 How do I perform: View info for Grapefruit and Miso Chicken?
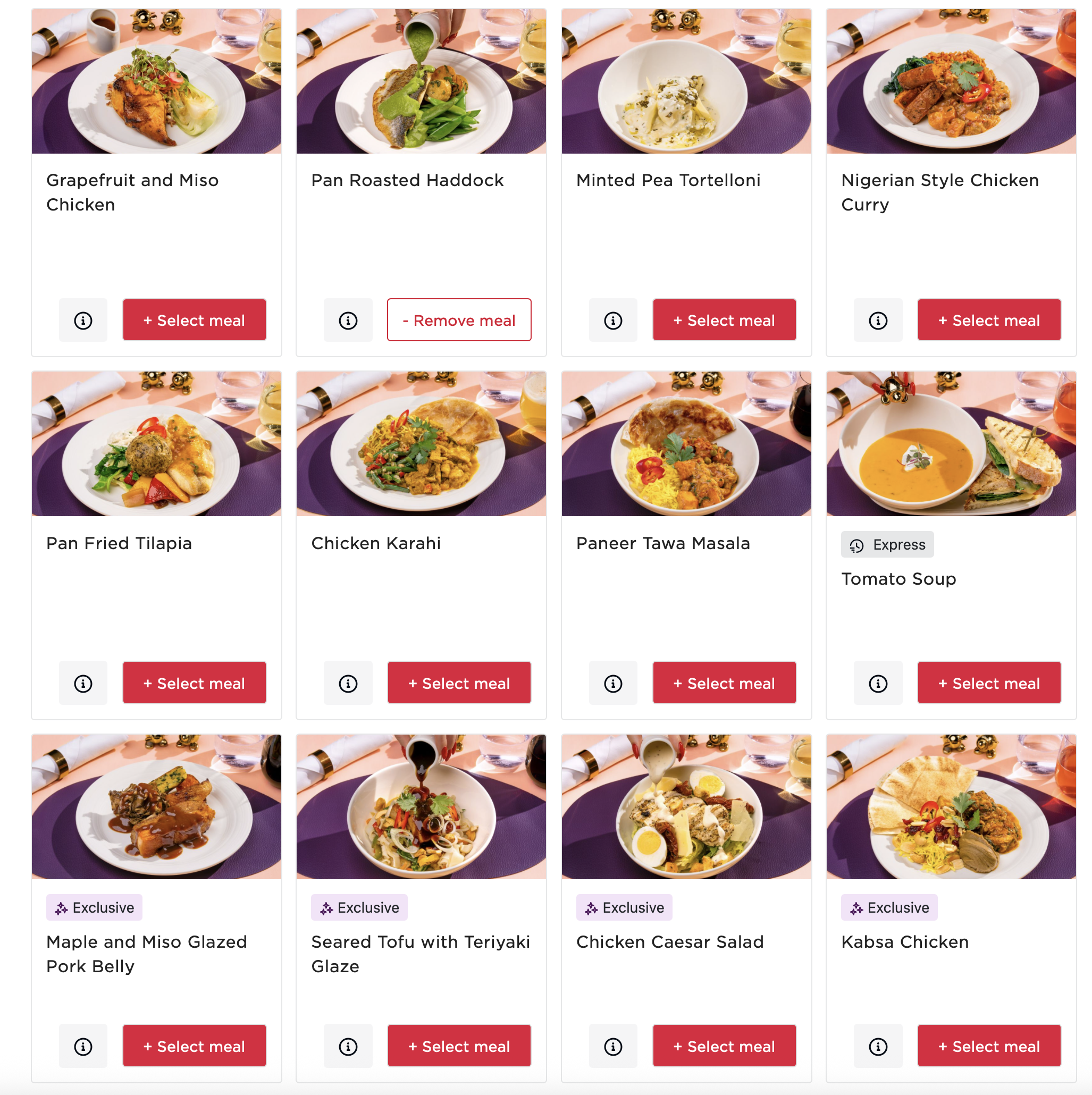pos(83,320)
